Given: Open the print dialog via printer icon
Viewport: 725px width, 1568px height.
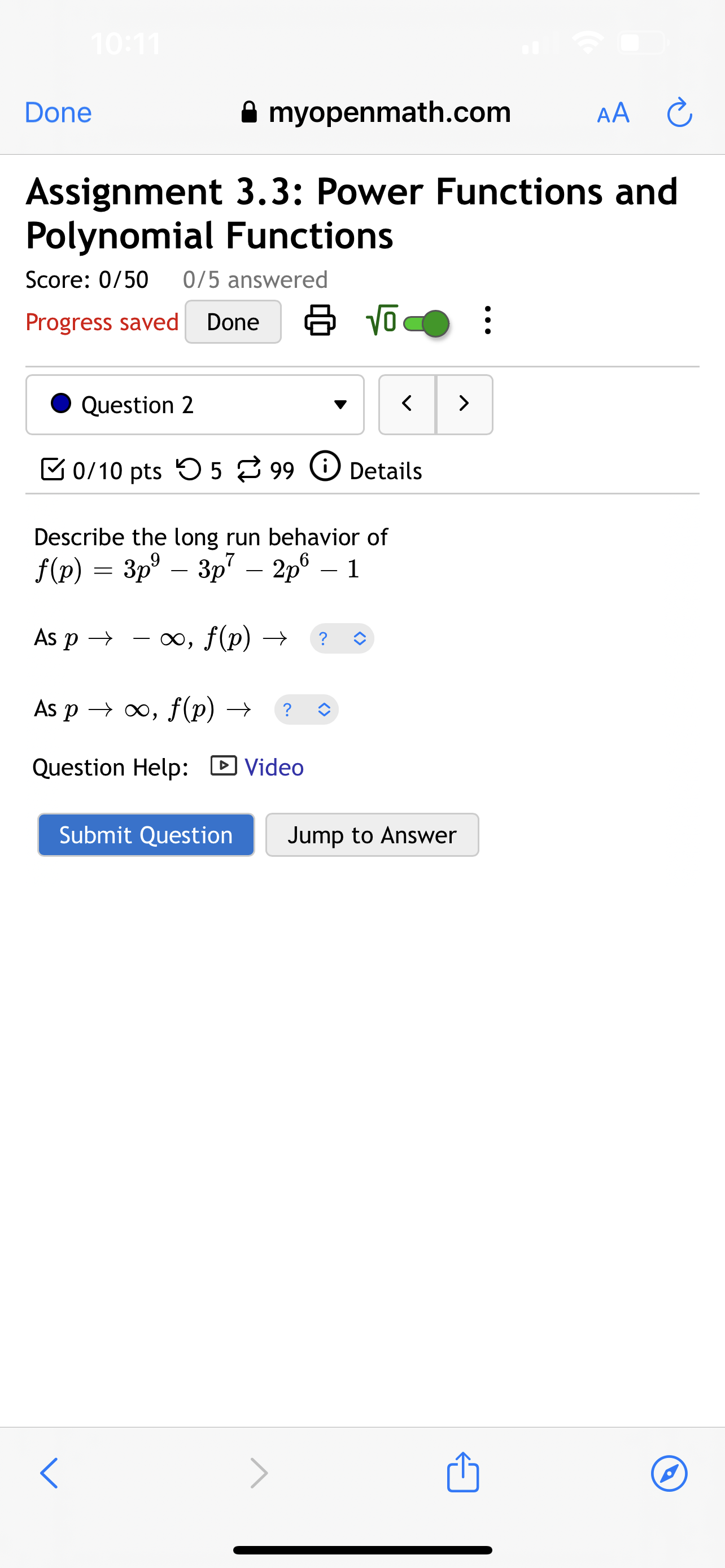Looking at the screenshot, I should (x=320, y=321).
